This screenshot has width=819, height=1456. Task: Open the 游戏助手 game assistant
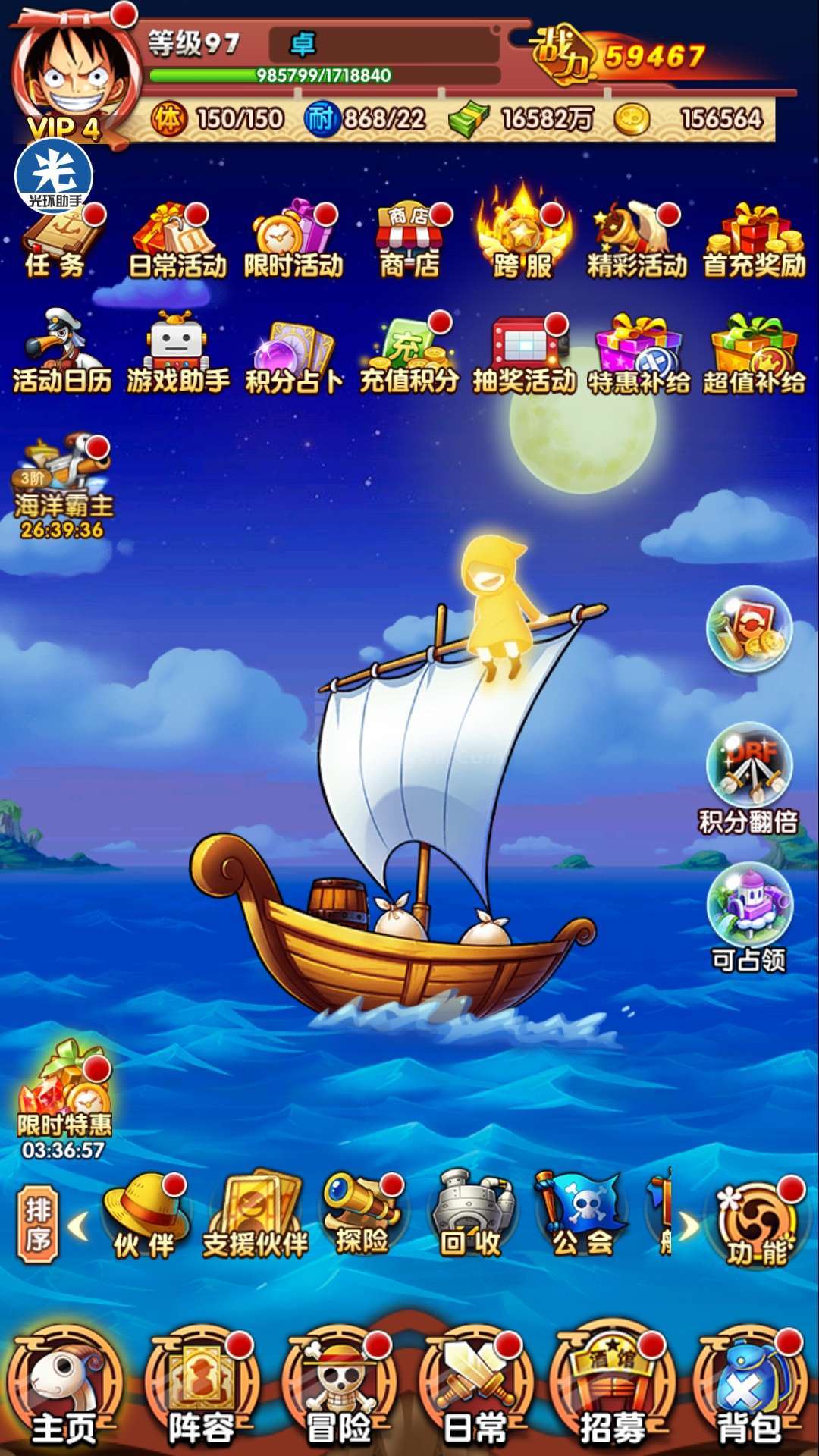coord(177,353)
